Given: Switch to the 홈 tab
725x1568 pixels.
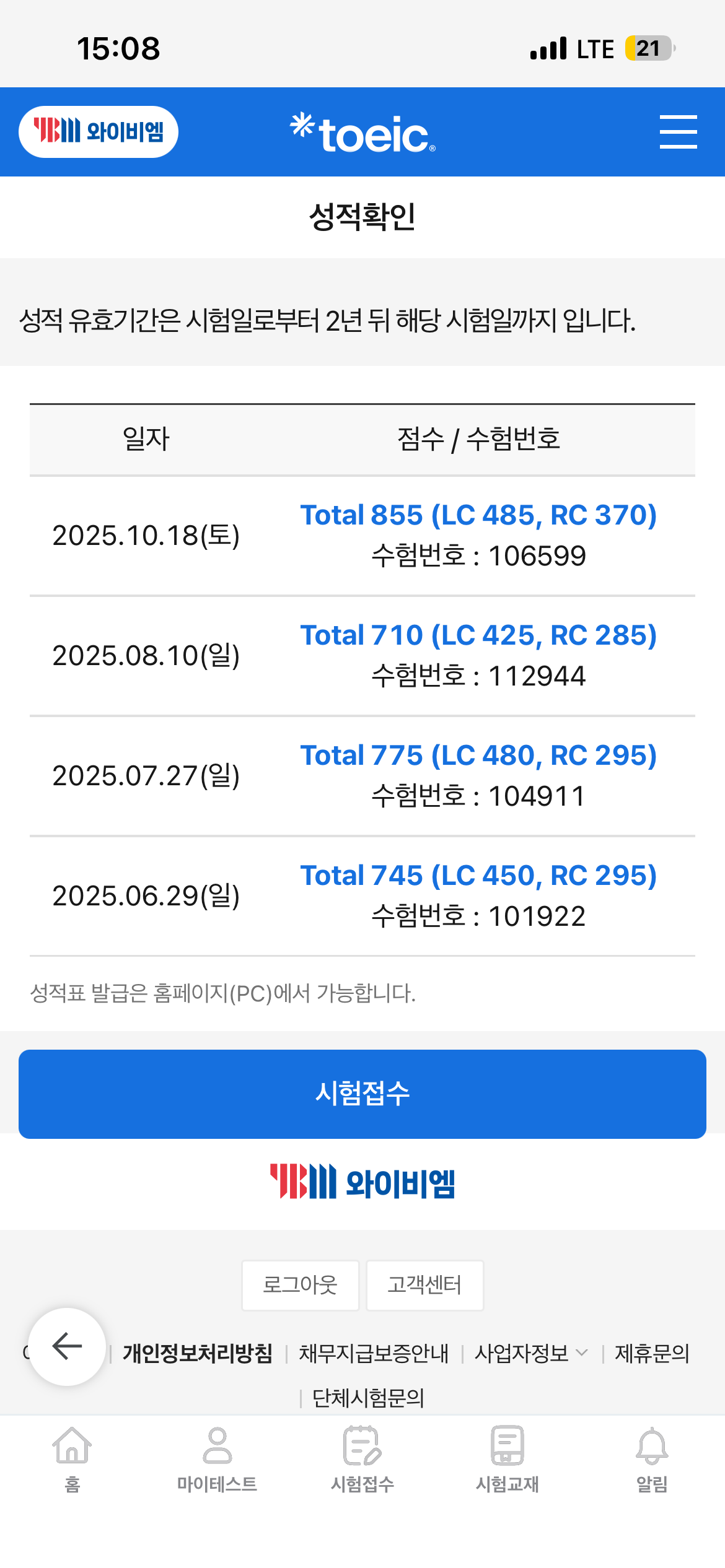Looking at the screenshot, I should (x=72, y=1459).
